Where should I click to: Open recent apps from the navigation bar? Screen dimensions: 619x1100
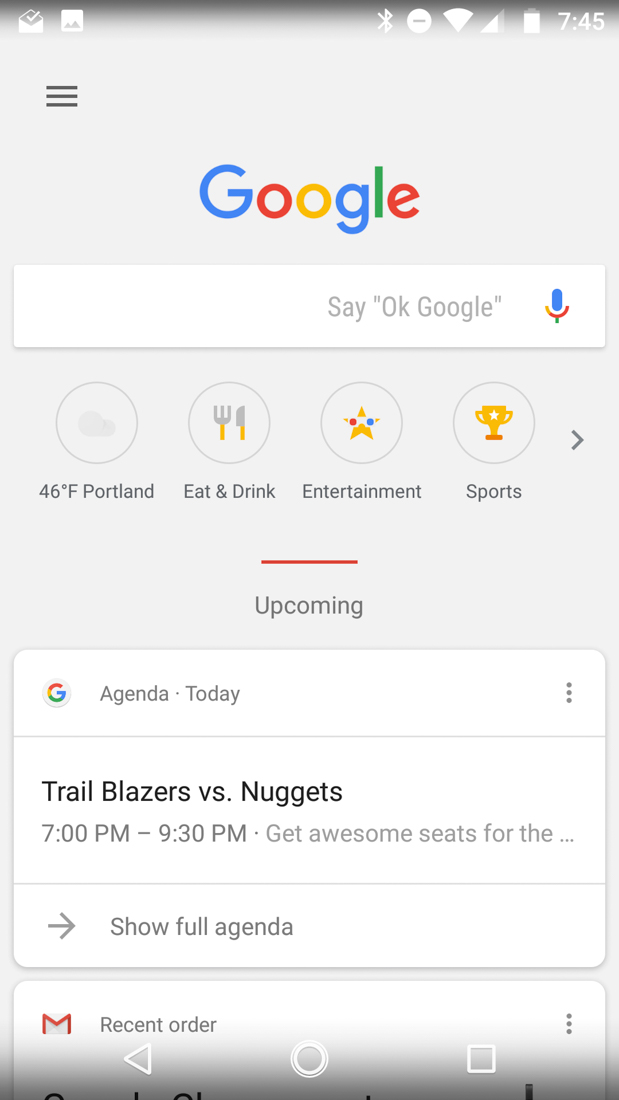click(x=481, y=1059)
